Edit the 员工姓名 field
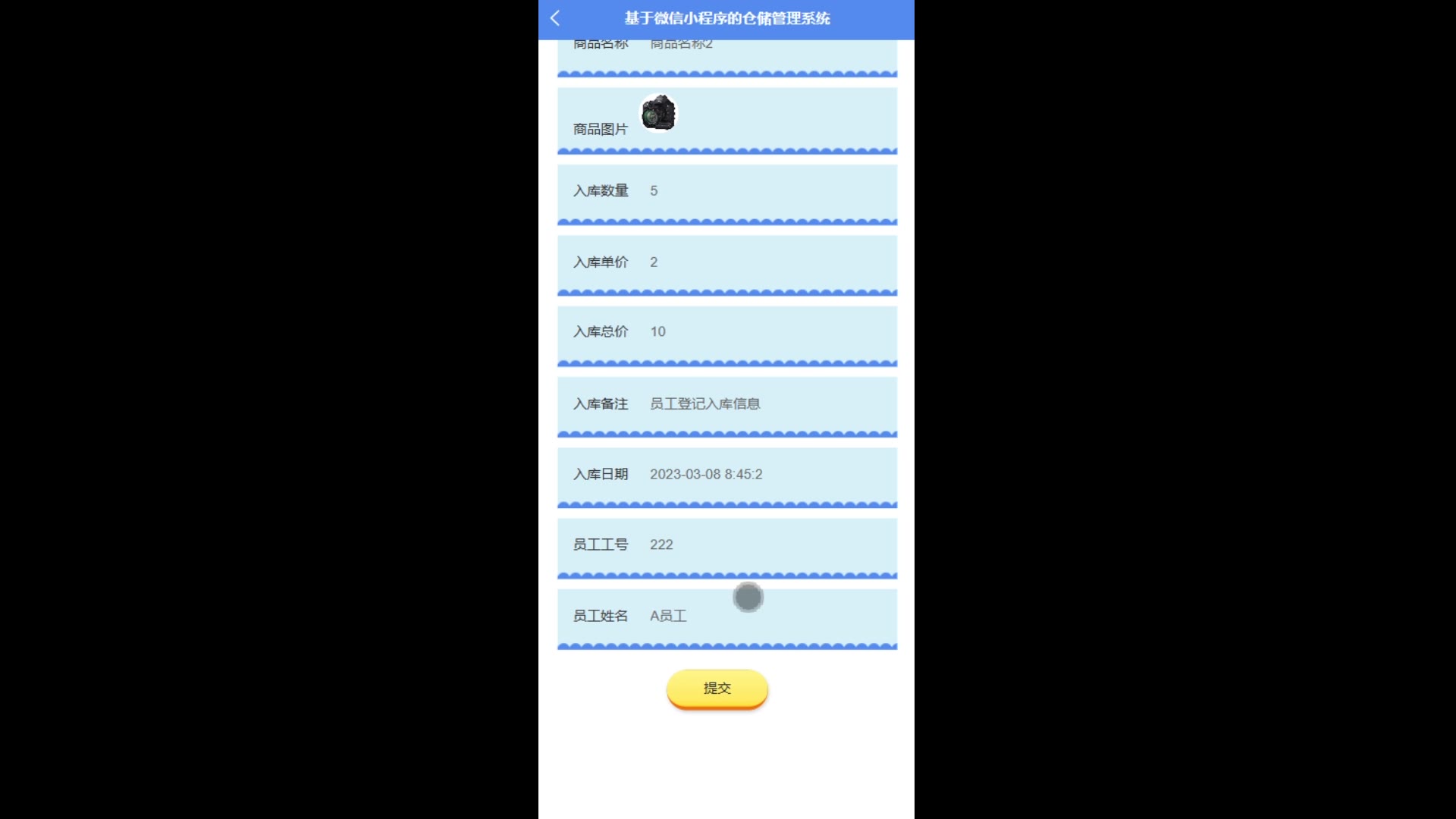 click(x=766, y=617)
